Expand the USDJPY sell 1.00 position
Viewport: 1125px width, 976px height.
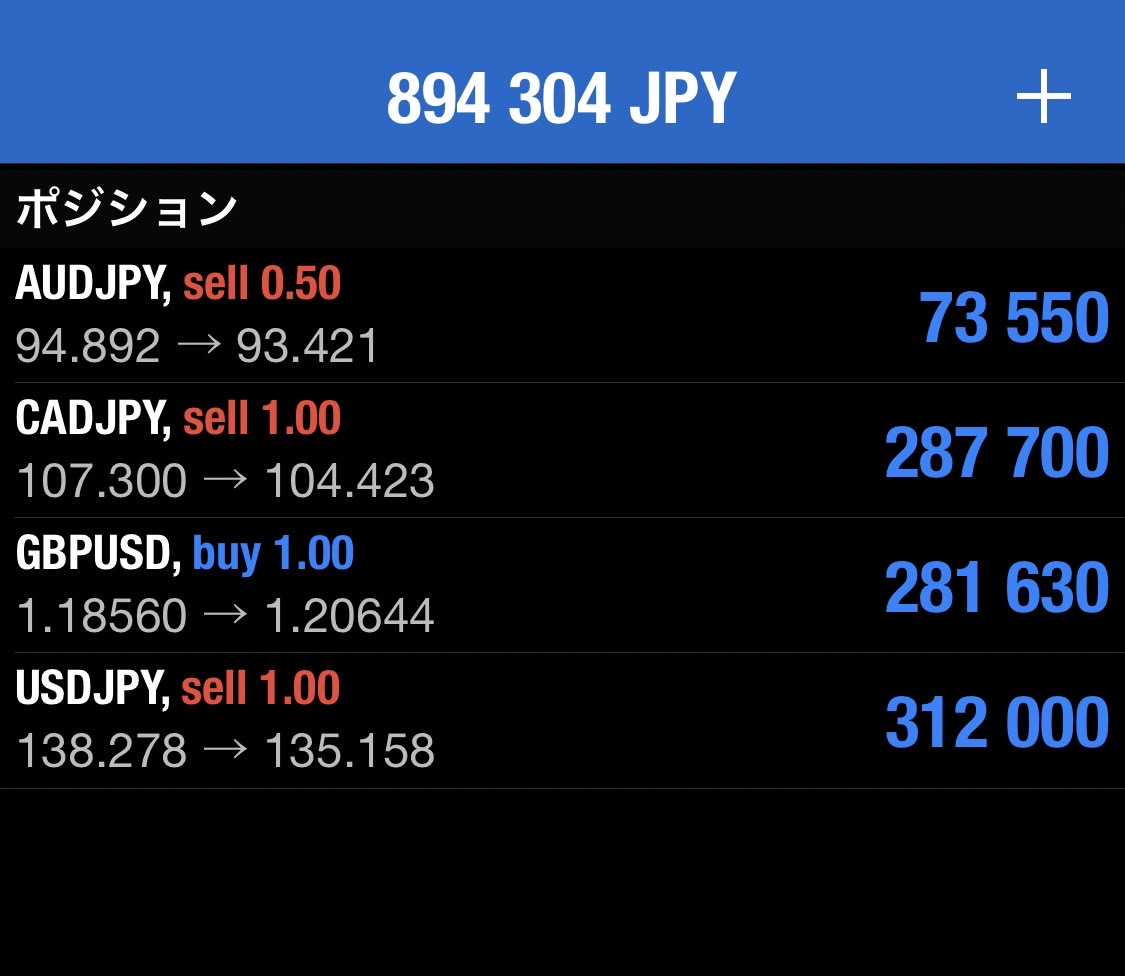[x=562, y=721]
